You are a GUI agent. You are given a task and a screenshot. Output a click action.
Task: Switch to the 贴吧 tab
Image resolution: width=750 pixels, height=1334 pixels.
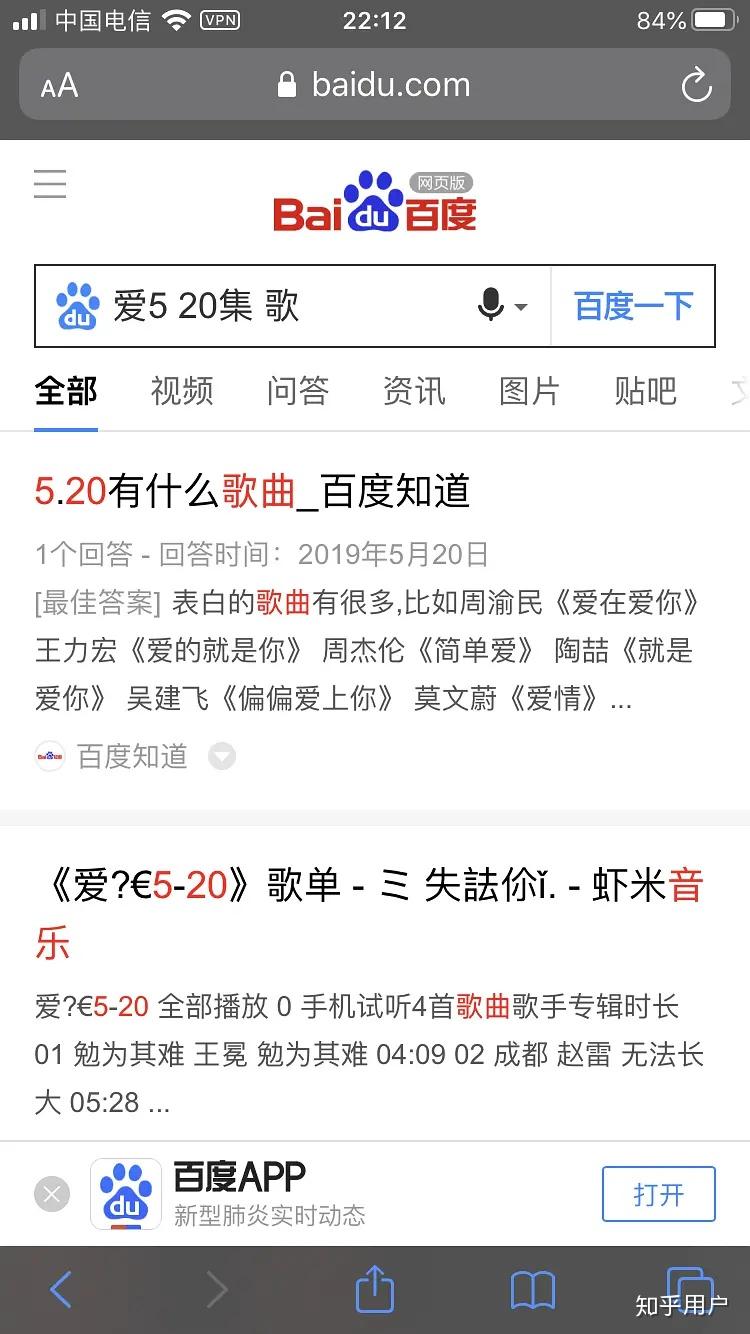646,391
